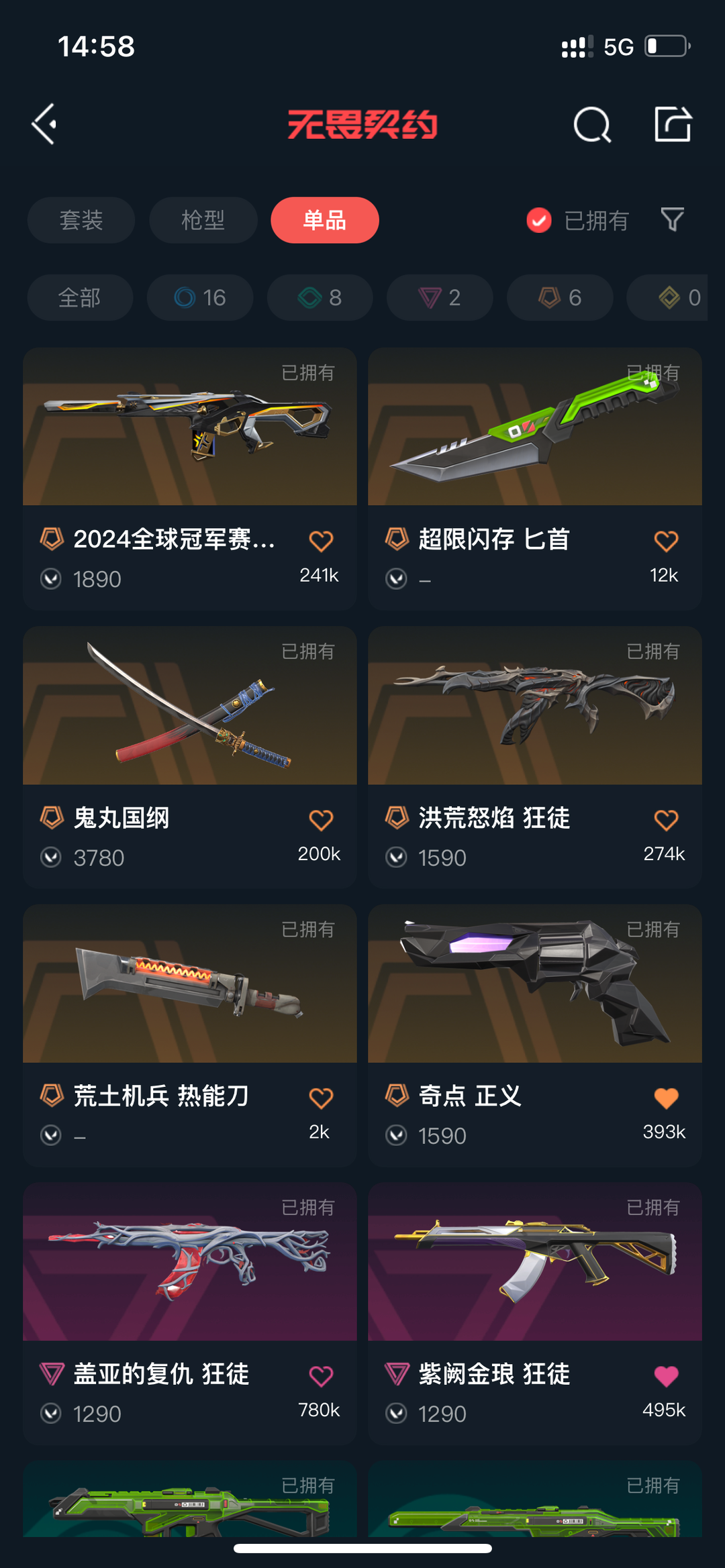Viewport: 725px width, 1568px height.
Task: Open the search icon
Action: (592, 124)
